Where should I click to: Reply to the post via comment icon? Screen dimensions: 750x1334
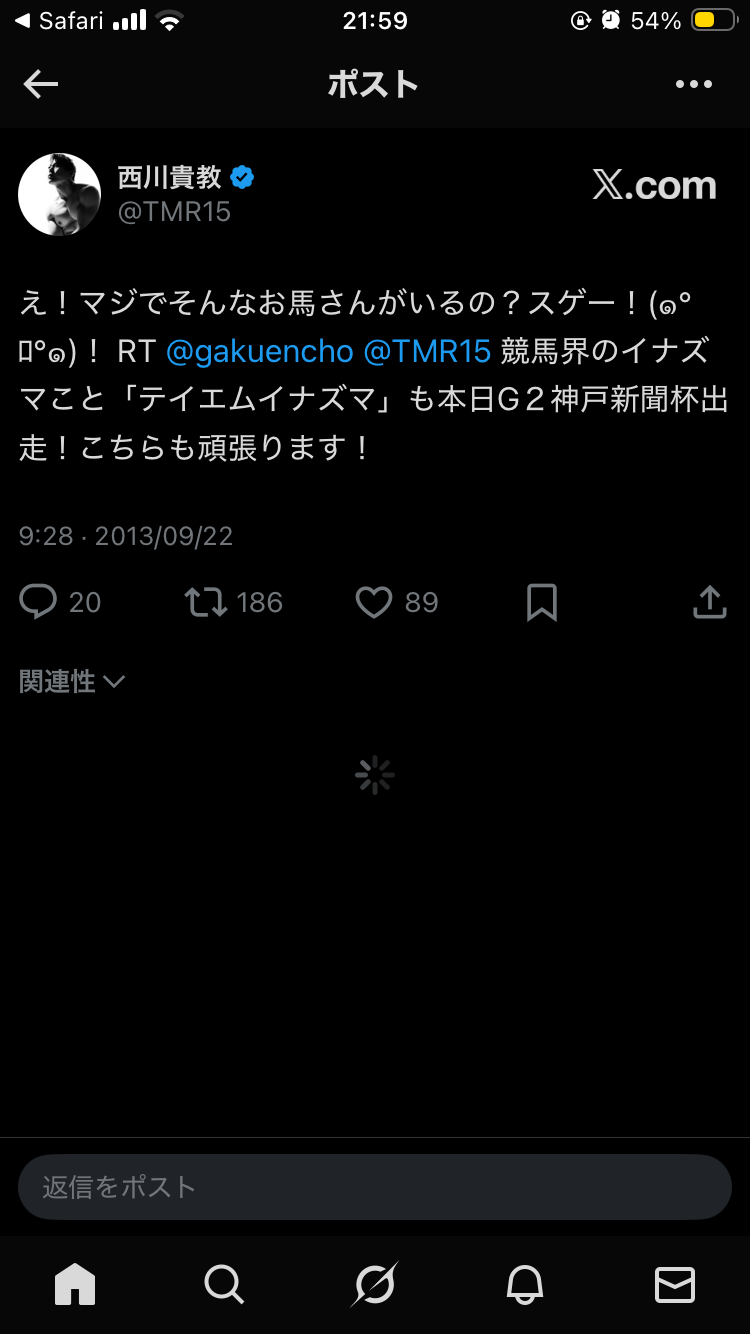(39, 602)
